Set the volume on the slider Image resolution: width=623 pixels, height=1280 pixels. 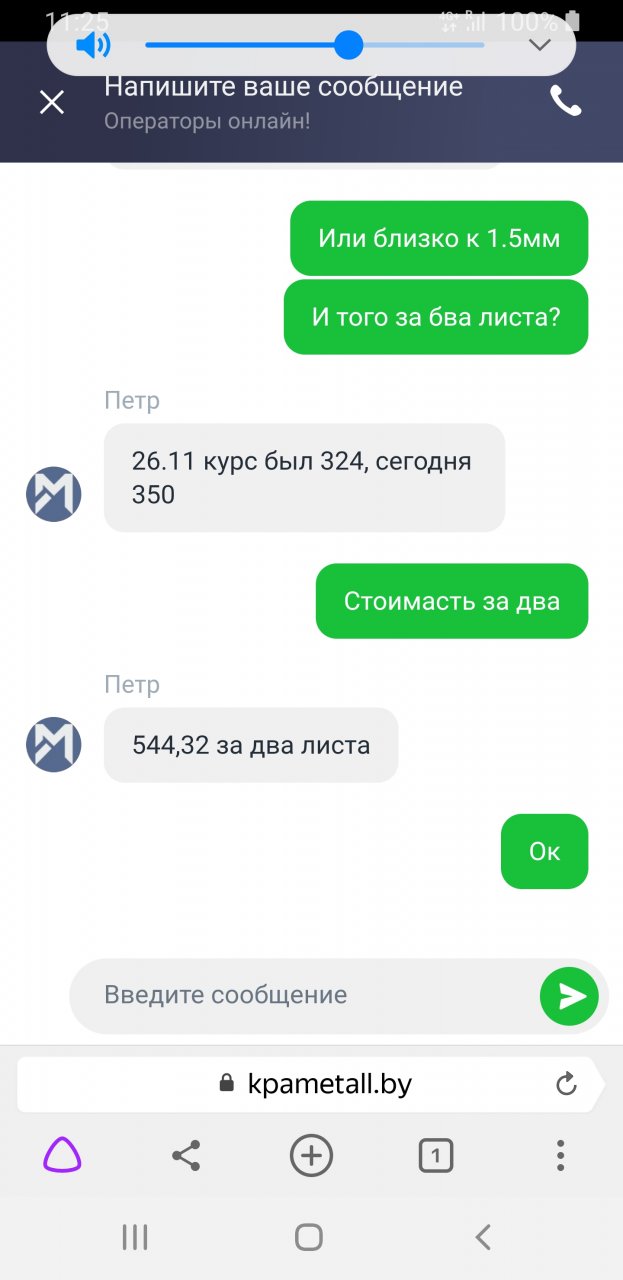click(x=348, y=45)
